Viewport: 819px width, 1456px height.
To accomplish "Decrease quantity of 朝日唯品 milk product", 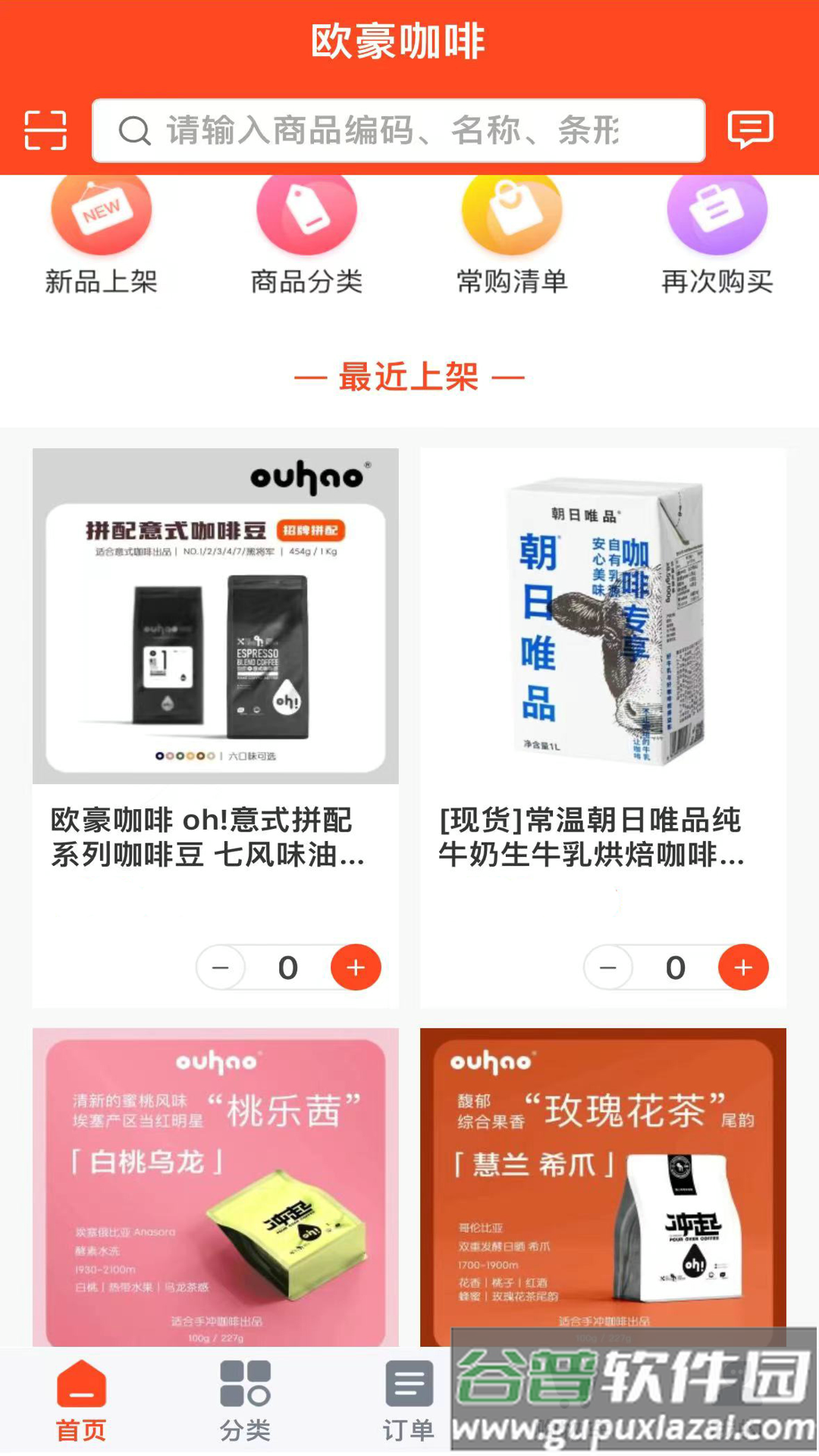I will [607, 967].
